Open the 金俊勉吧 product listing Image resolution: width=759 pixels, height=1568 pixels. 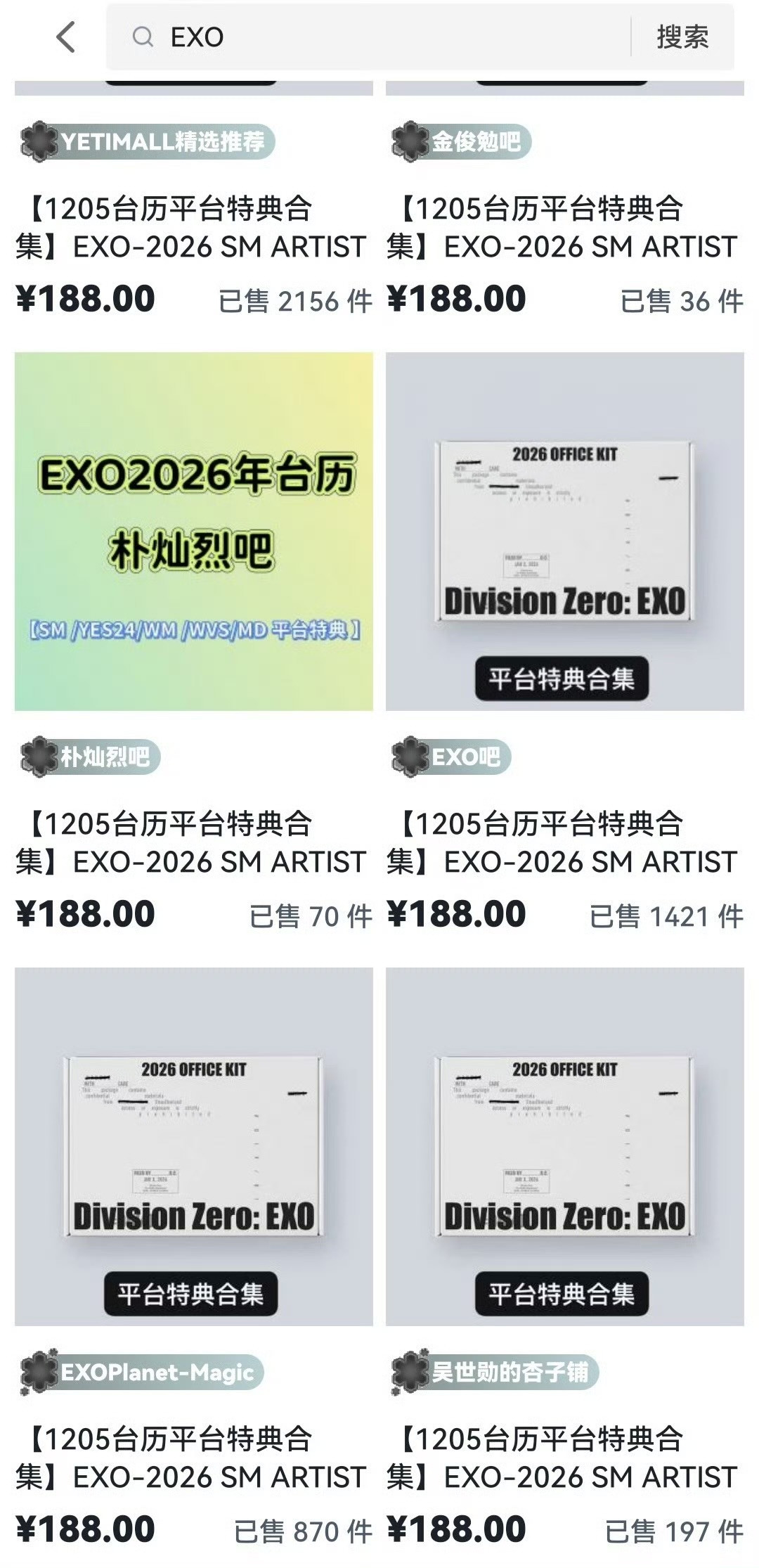(564, 228)
